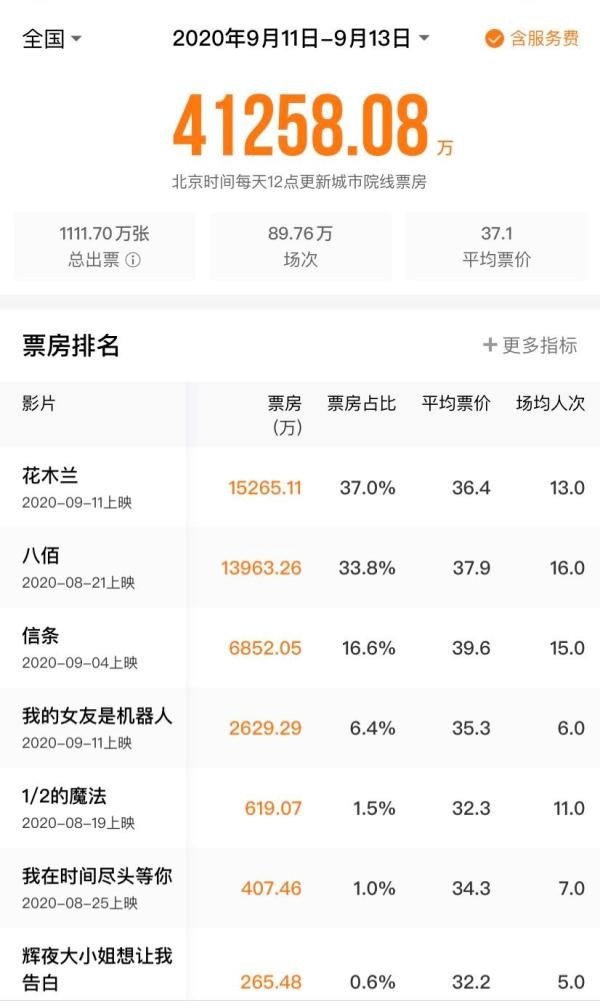This screenshot has height=1008, width=600.
Task: Open the 1/2的魔法 row
Action: (300, 807)
